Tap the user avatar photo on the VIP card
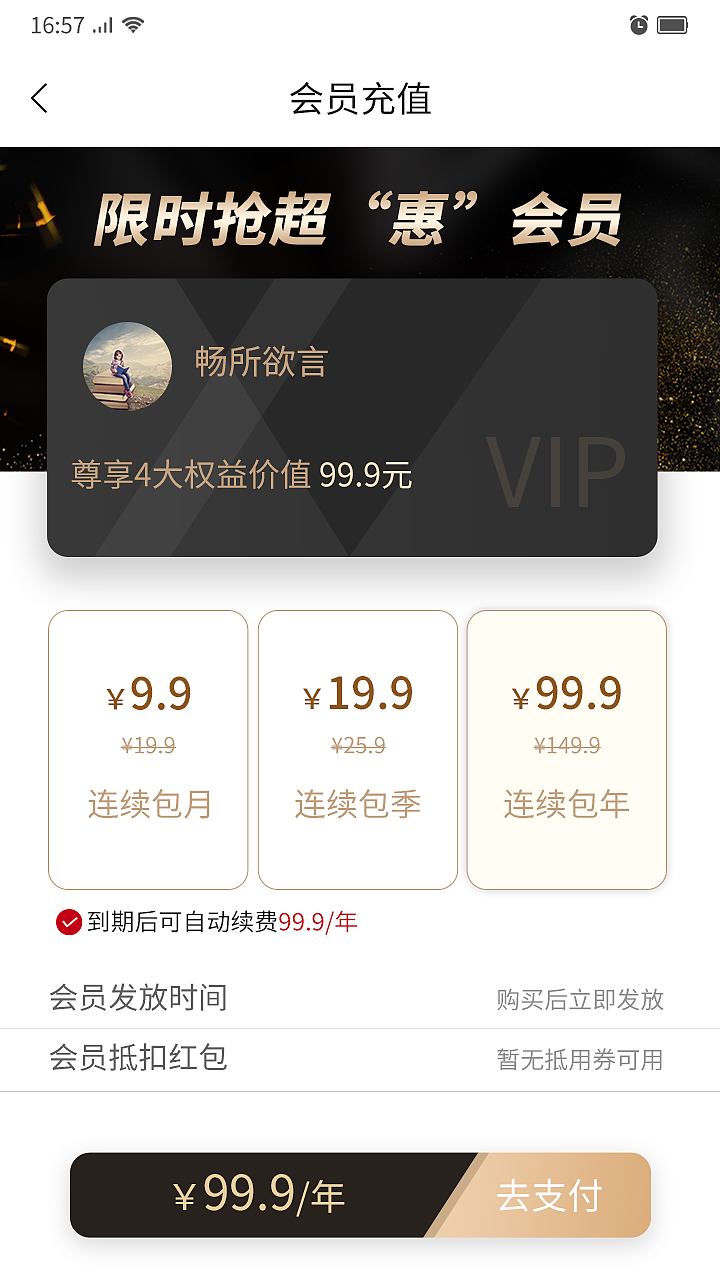The height and width of the screenshot is (1280, 720). (127, 367)
